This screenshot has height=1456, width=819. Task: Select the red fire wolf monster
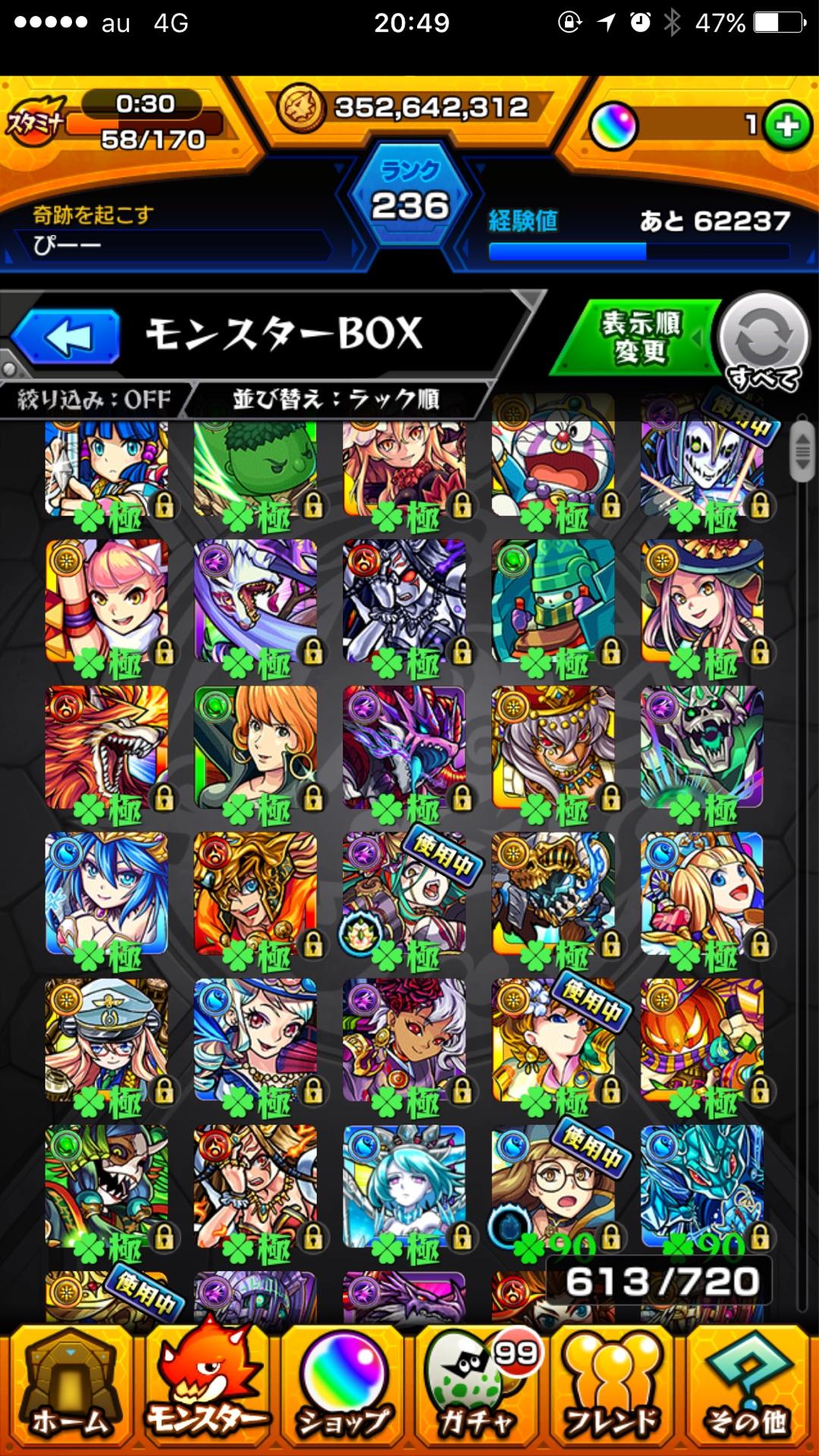[106, 748]
